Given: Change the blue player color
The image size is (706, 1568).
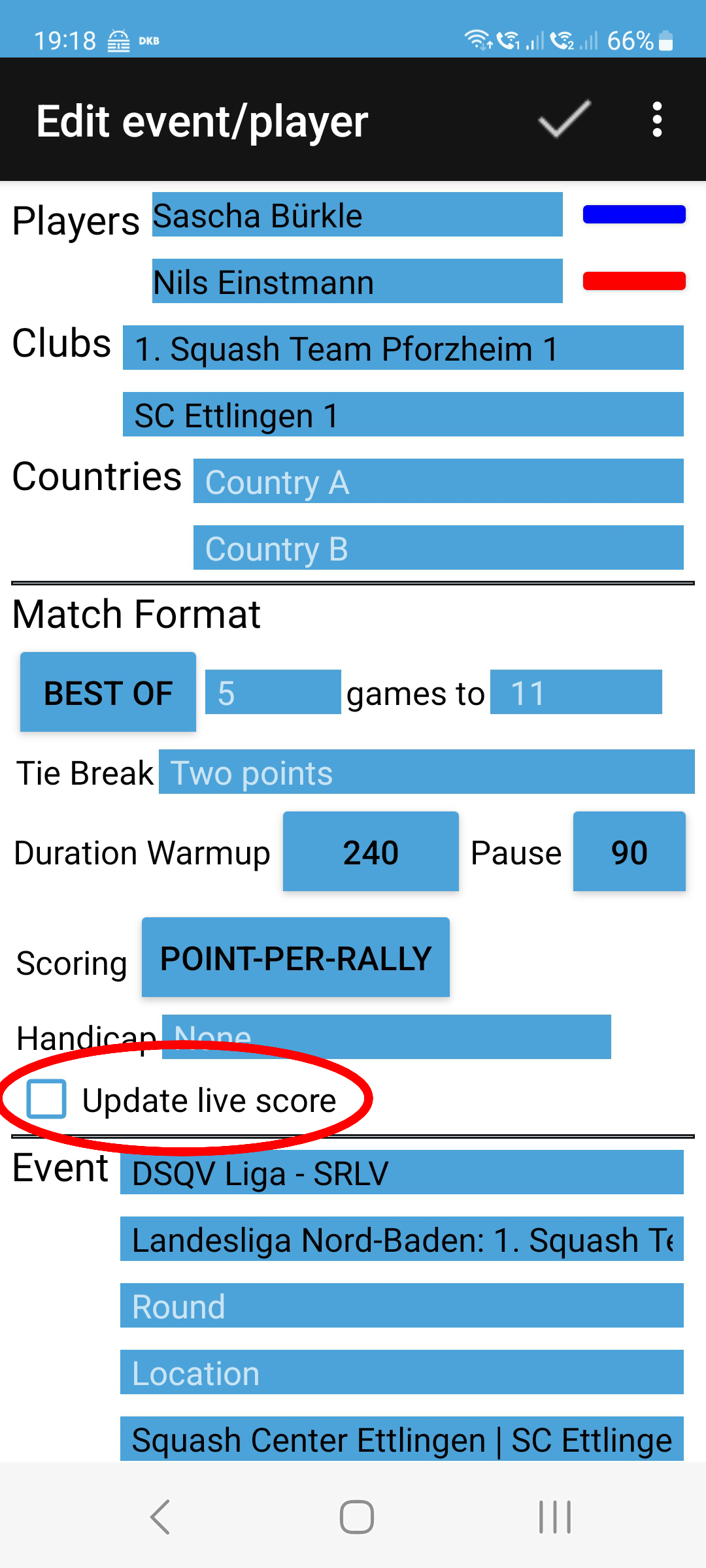Looking at the screenshot, I should (x=633, y=214).
